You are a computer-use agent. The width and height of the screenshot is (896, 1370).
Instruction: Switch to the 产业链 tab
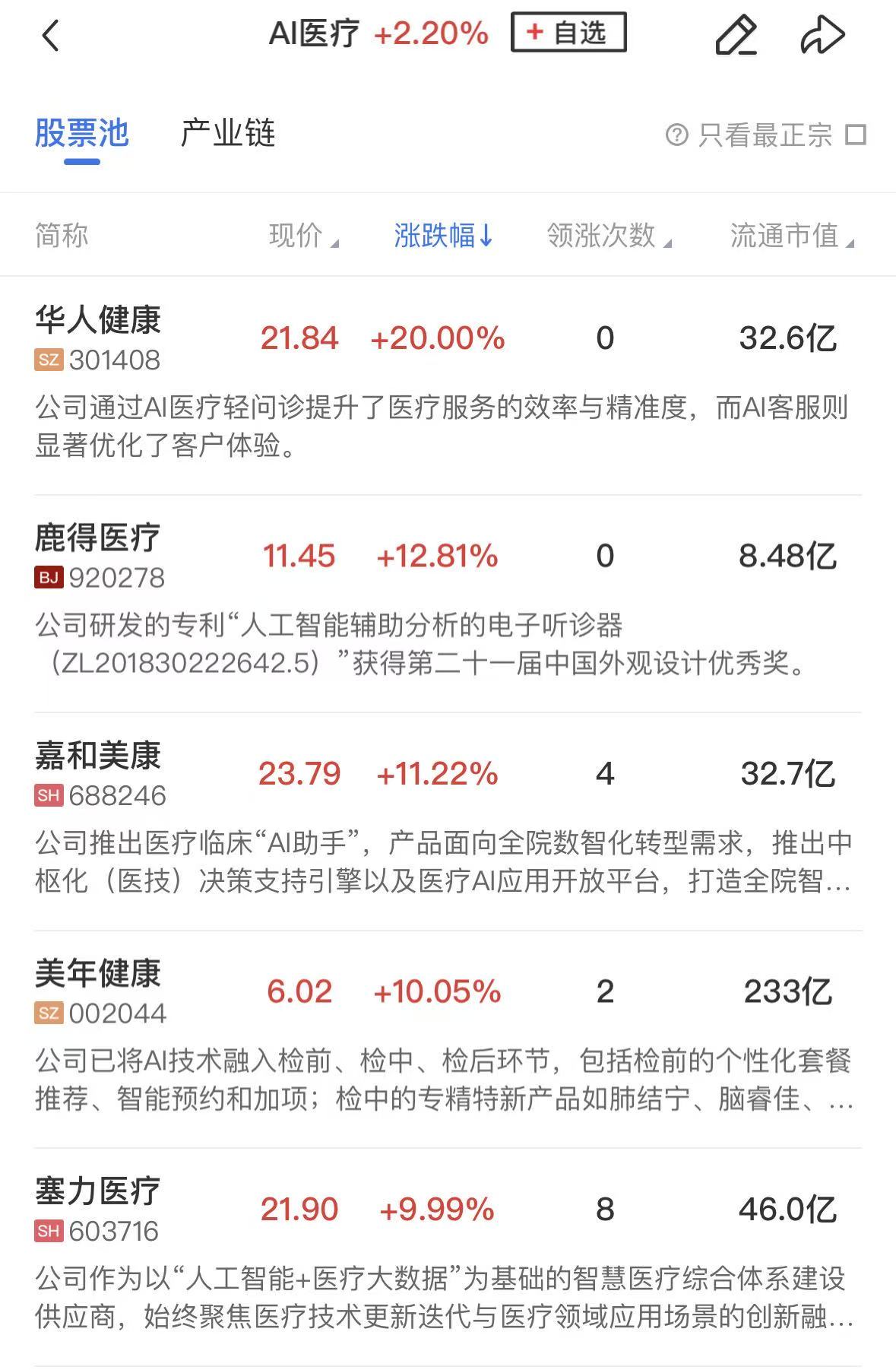(227, 134)
